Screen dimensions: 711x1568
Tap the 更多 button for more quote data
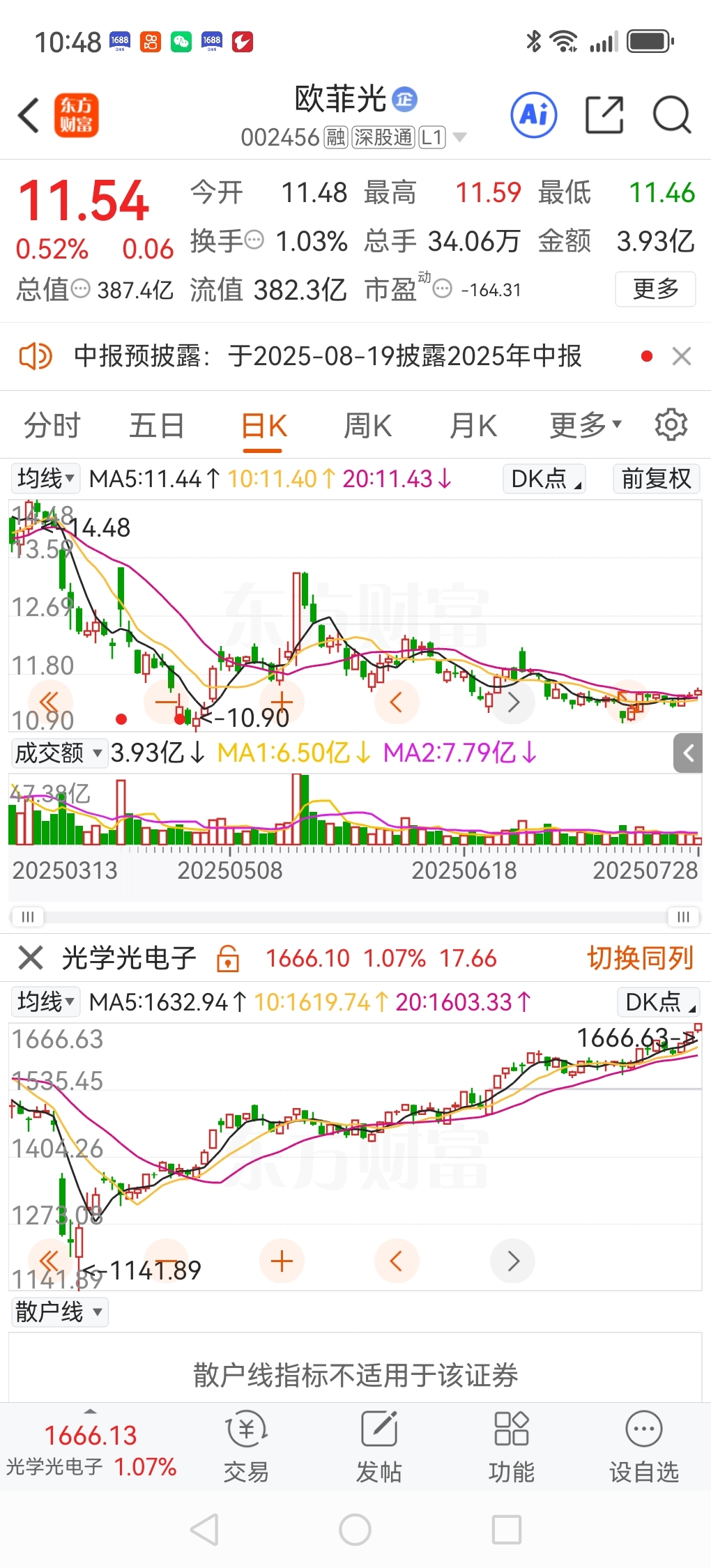[x=655, y=289]
